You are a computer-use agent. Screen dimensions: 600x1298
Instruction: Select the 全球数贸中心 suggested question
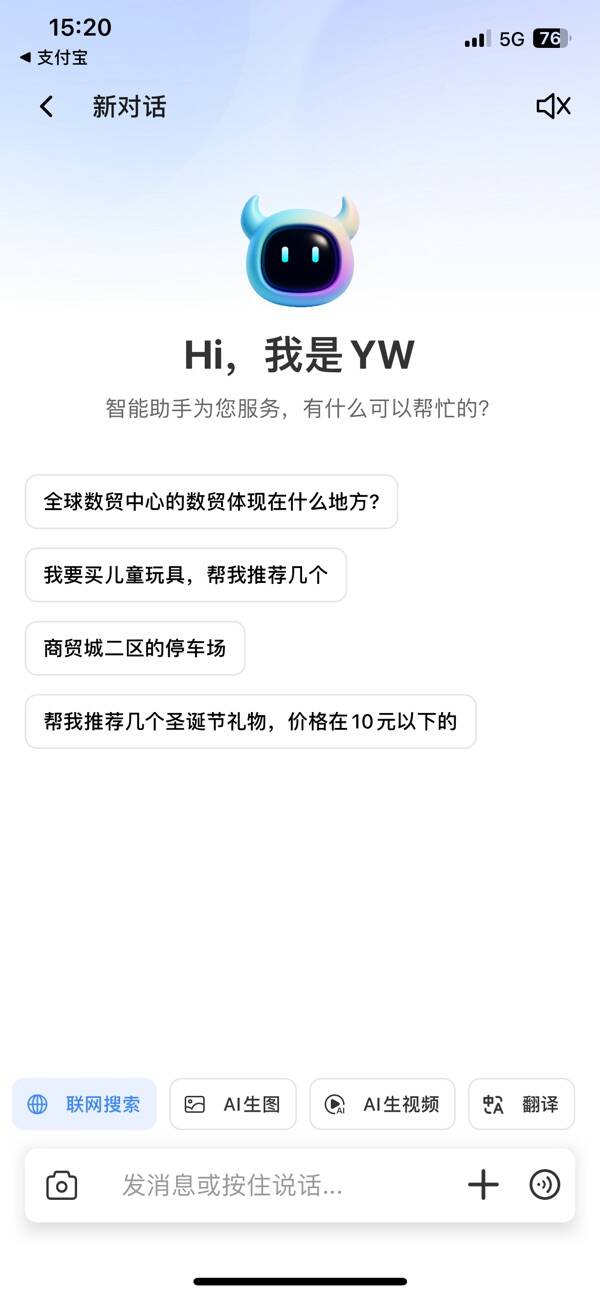pos(211,501)
